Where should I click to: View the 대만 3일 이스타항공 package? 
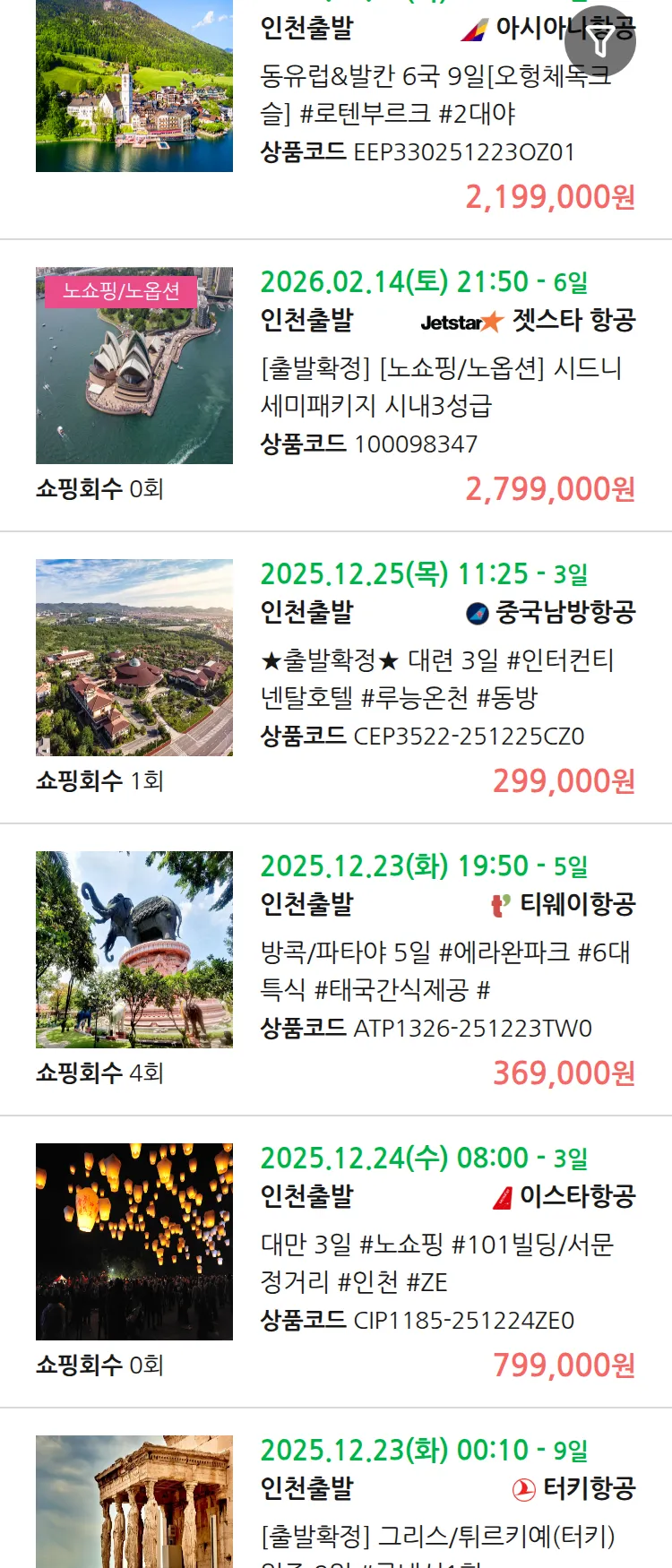tap(437, 1262)
